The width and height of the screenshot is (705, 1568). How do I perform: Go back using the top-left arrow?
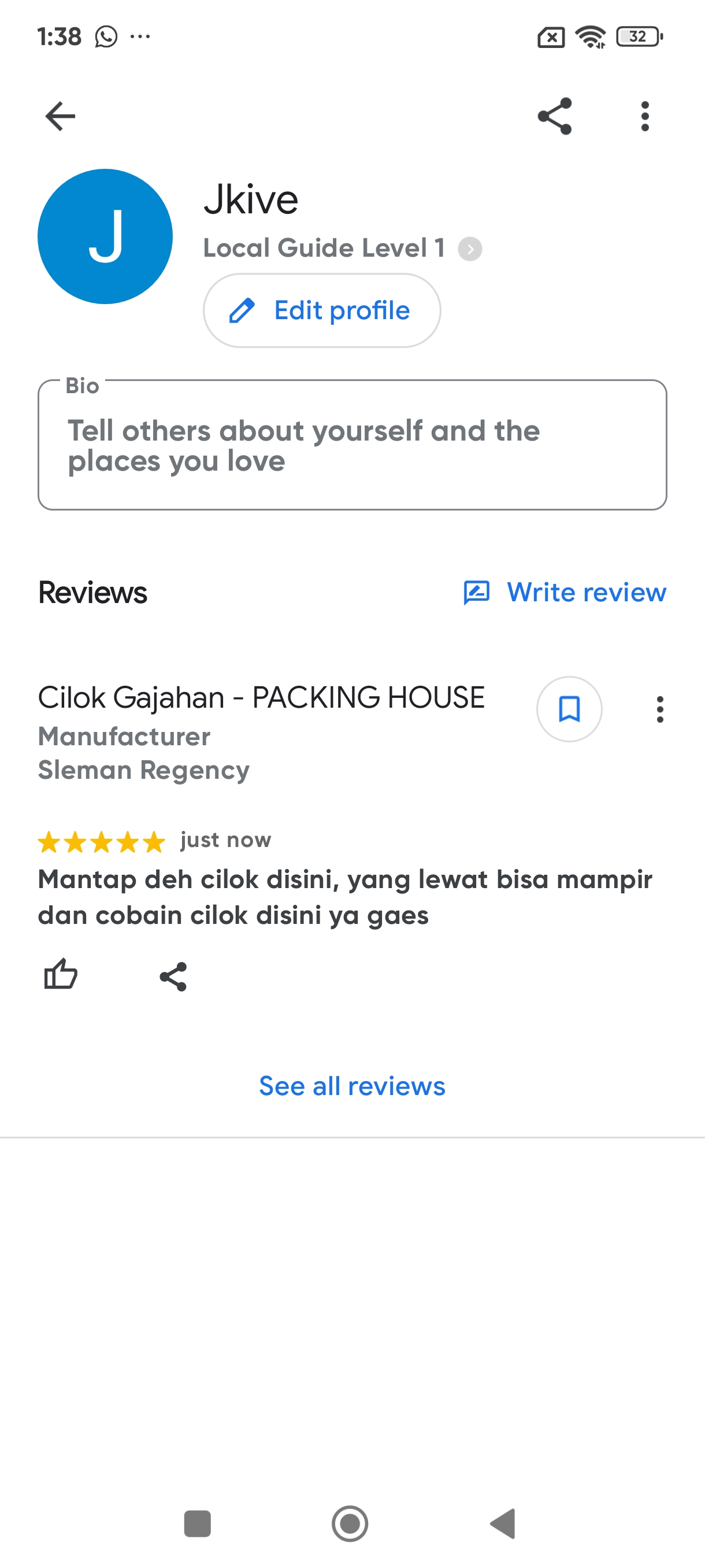60,116
